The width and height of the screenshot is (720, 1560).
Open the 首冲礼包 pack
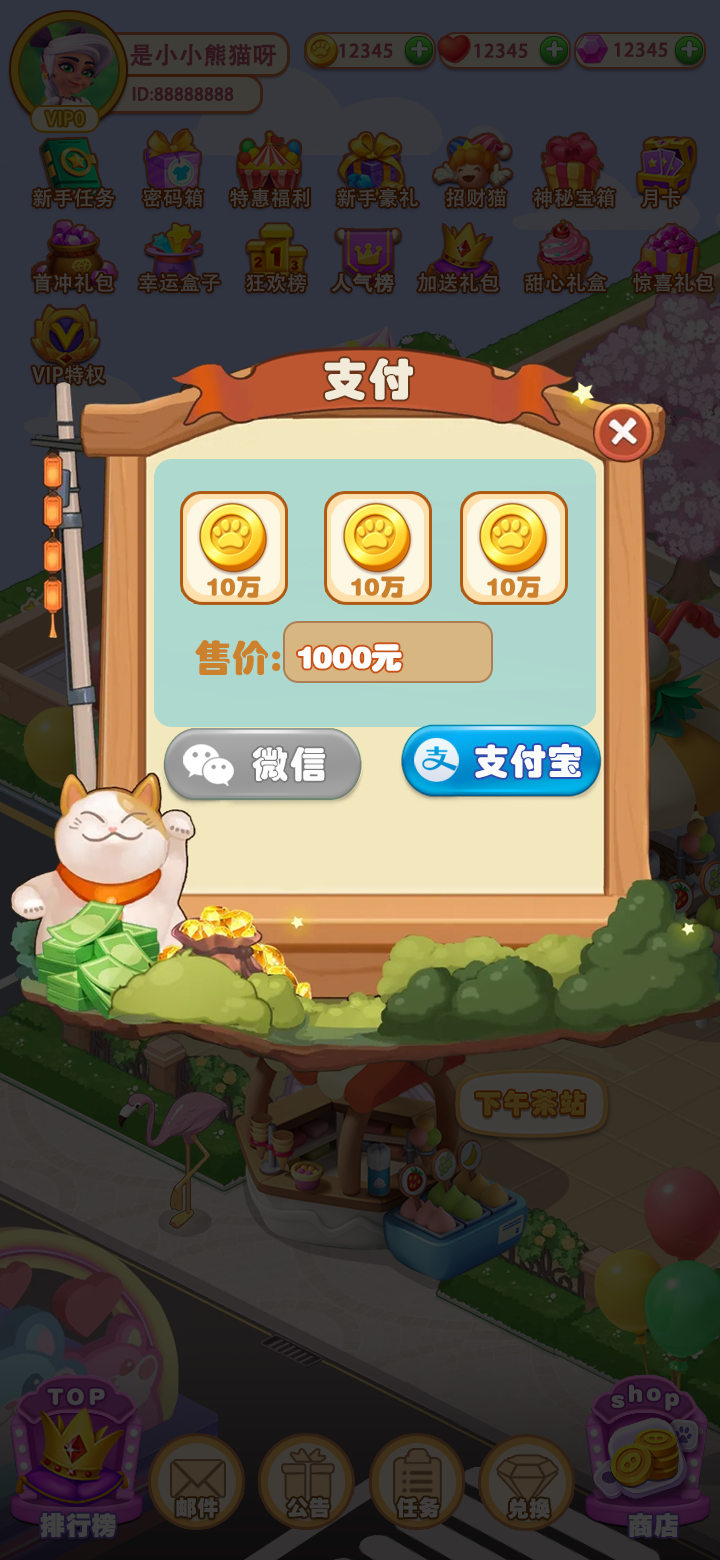pos(73,257)
